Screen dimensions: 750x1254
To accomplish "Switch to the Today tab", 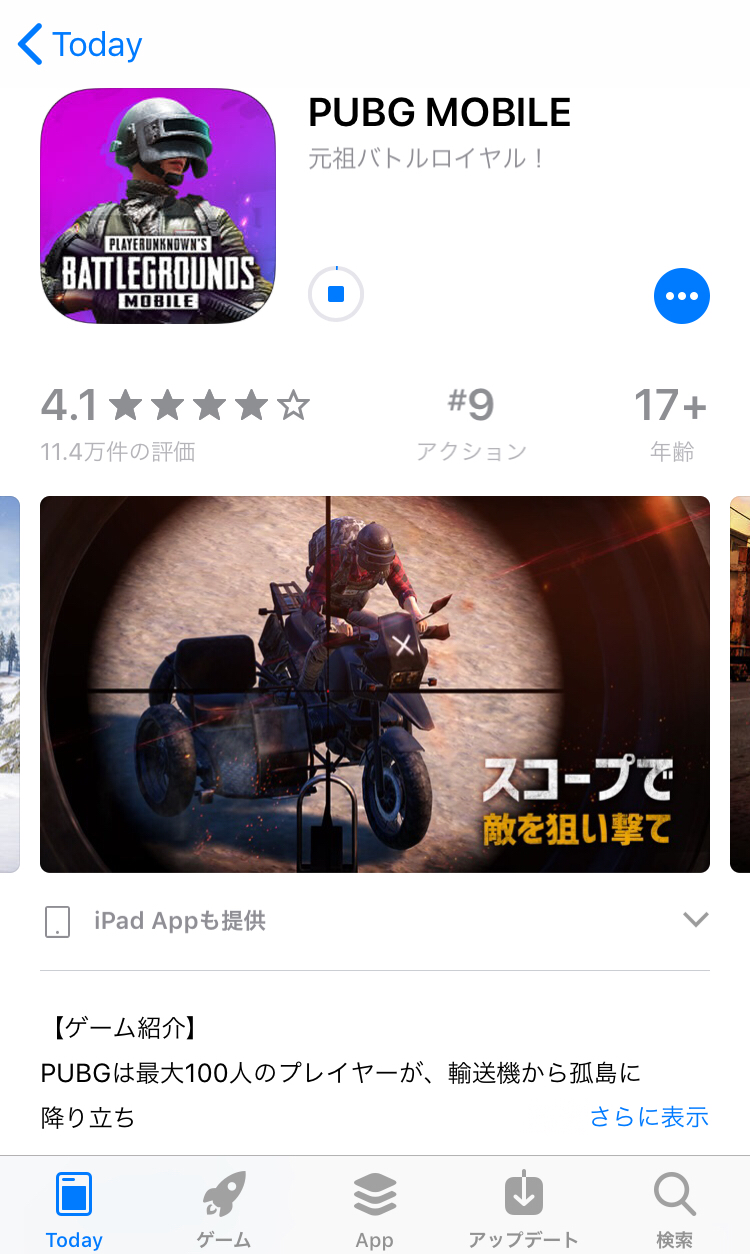I will [74, 1210].
